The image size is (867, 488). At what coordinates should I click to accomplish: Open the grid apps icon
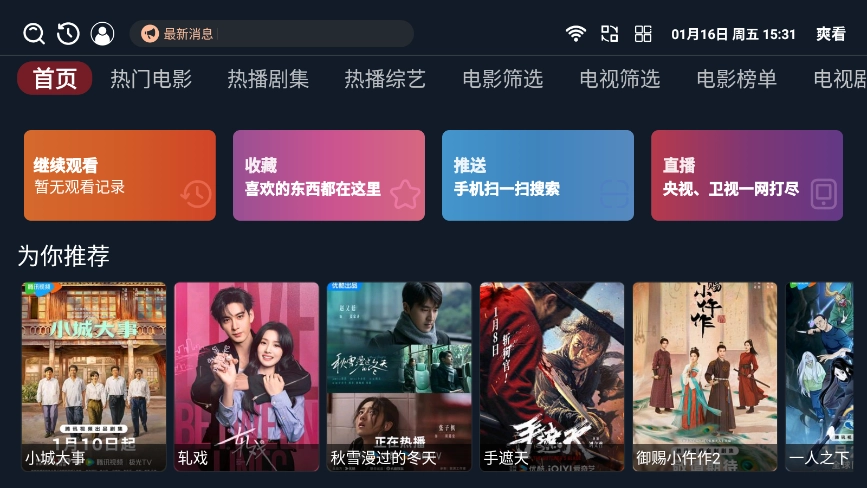[x=643, y=34]
